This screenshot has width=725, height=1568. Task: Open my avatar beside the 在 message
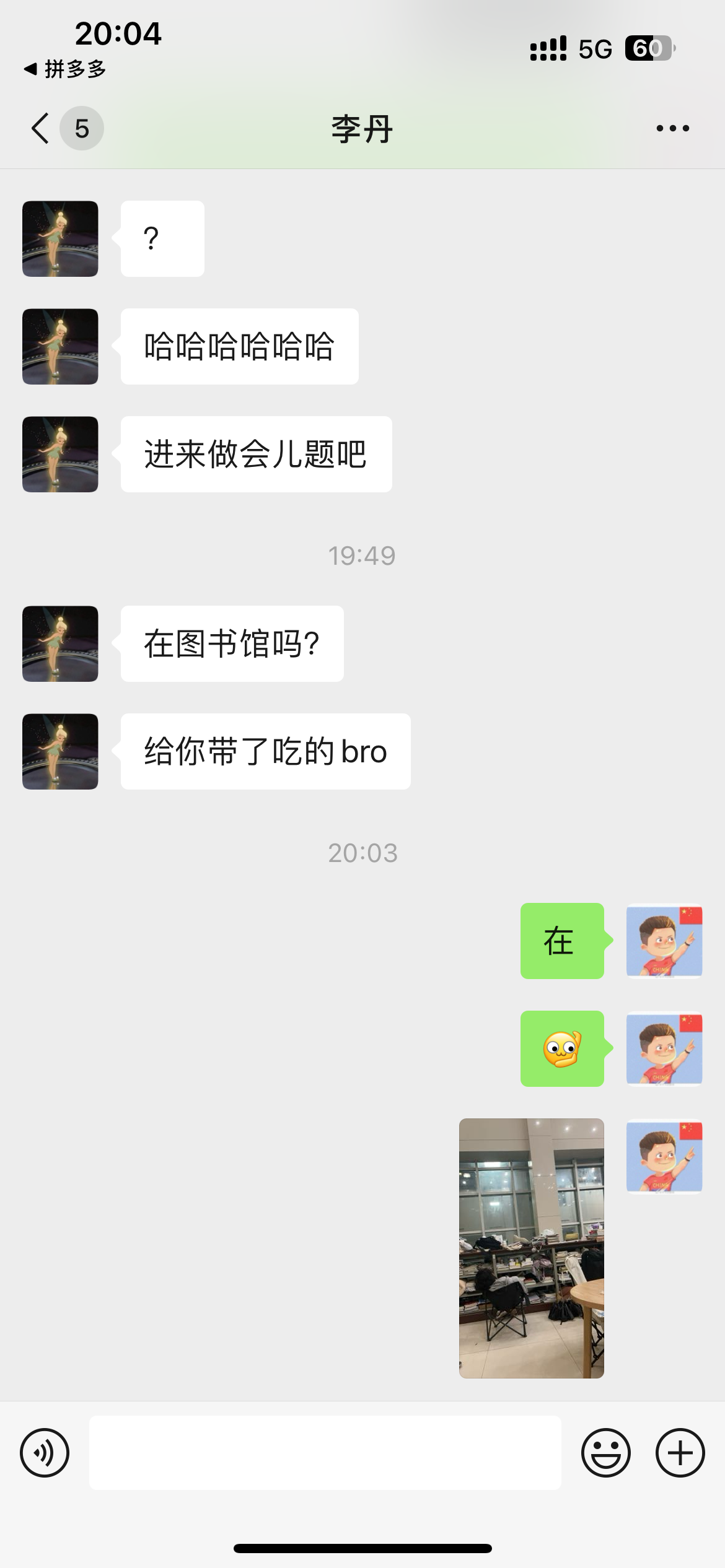coord(664,941)
